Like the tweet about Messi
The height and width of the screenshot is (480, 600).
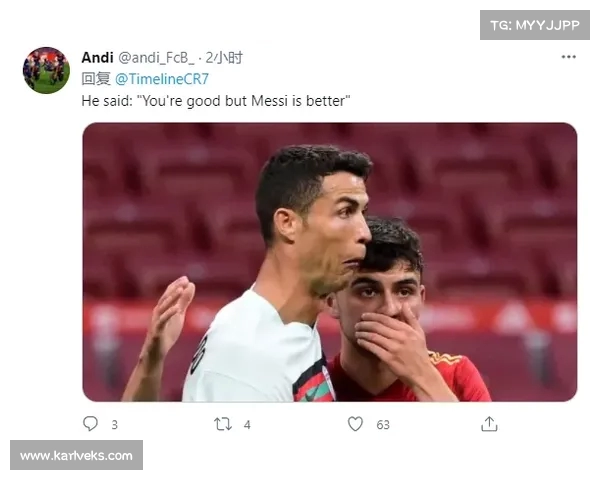(355, 424)
